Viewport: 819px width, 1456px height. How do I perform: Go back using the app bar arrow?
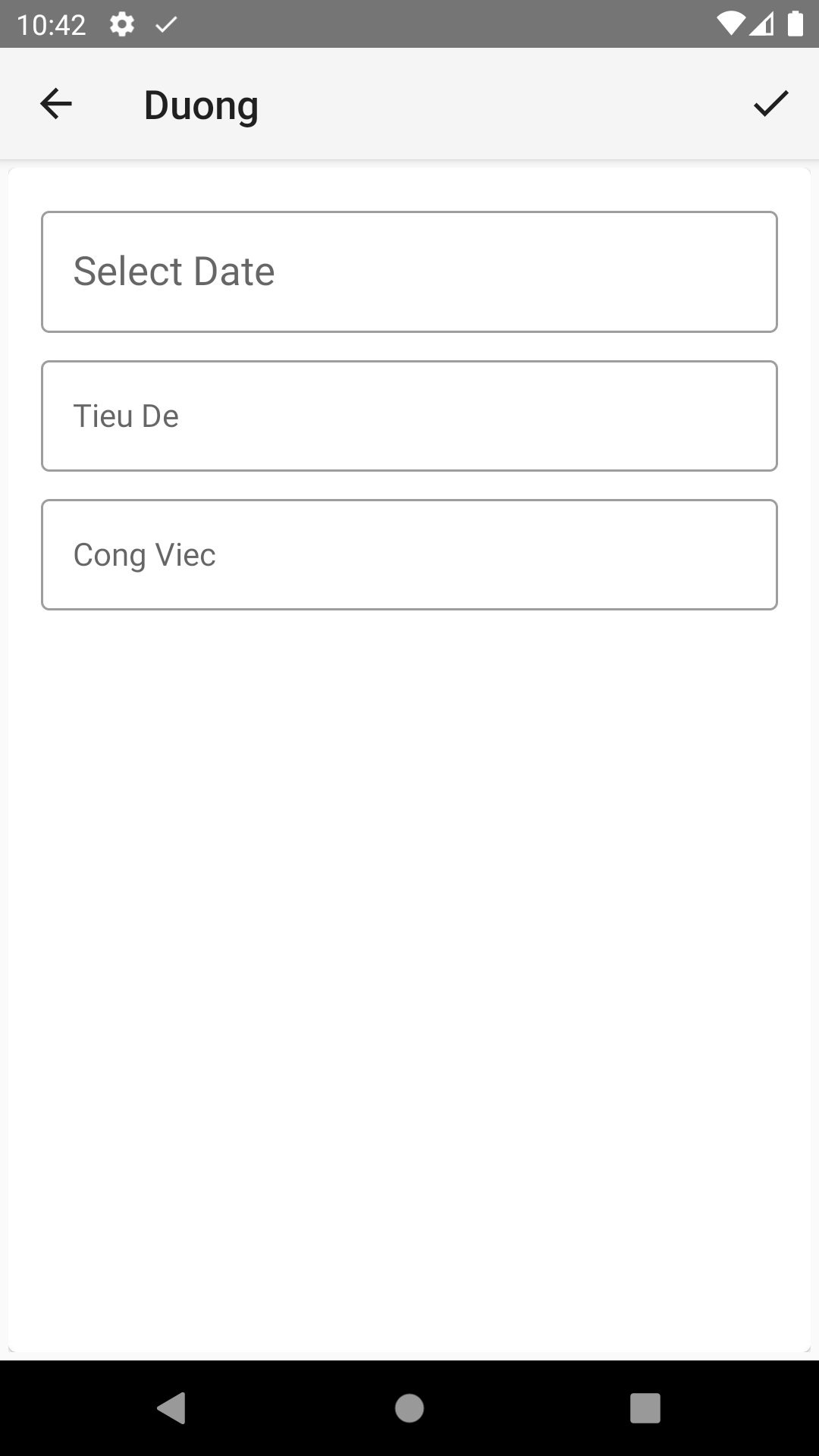point(55,104)
